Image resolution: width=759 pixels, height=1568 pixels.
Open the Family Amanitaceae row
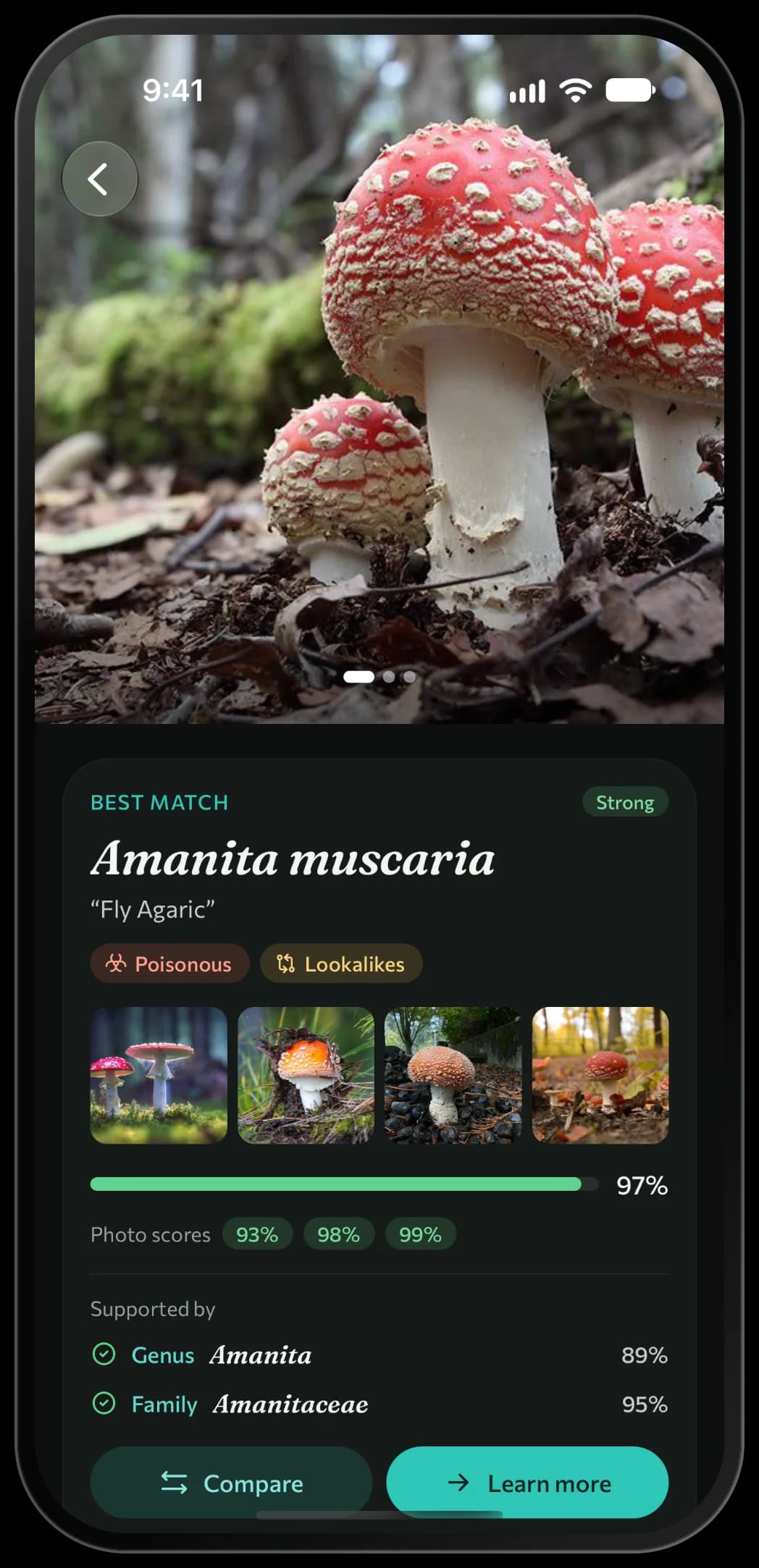379,1404
